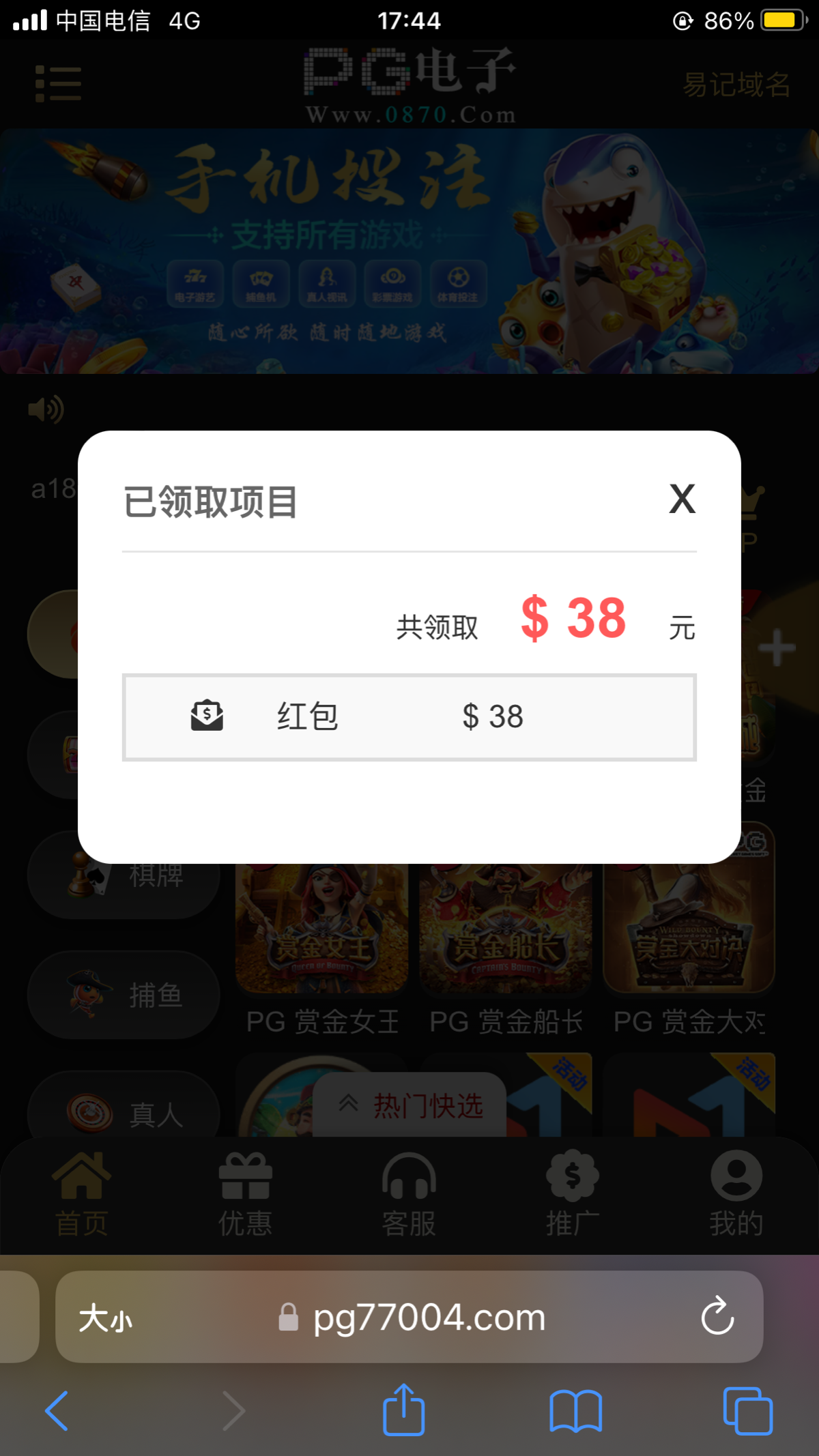
Task: Open the Safari share sheet
Action: 403,1410
